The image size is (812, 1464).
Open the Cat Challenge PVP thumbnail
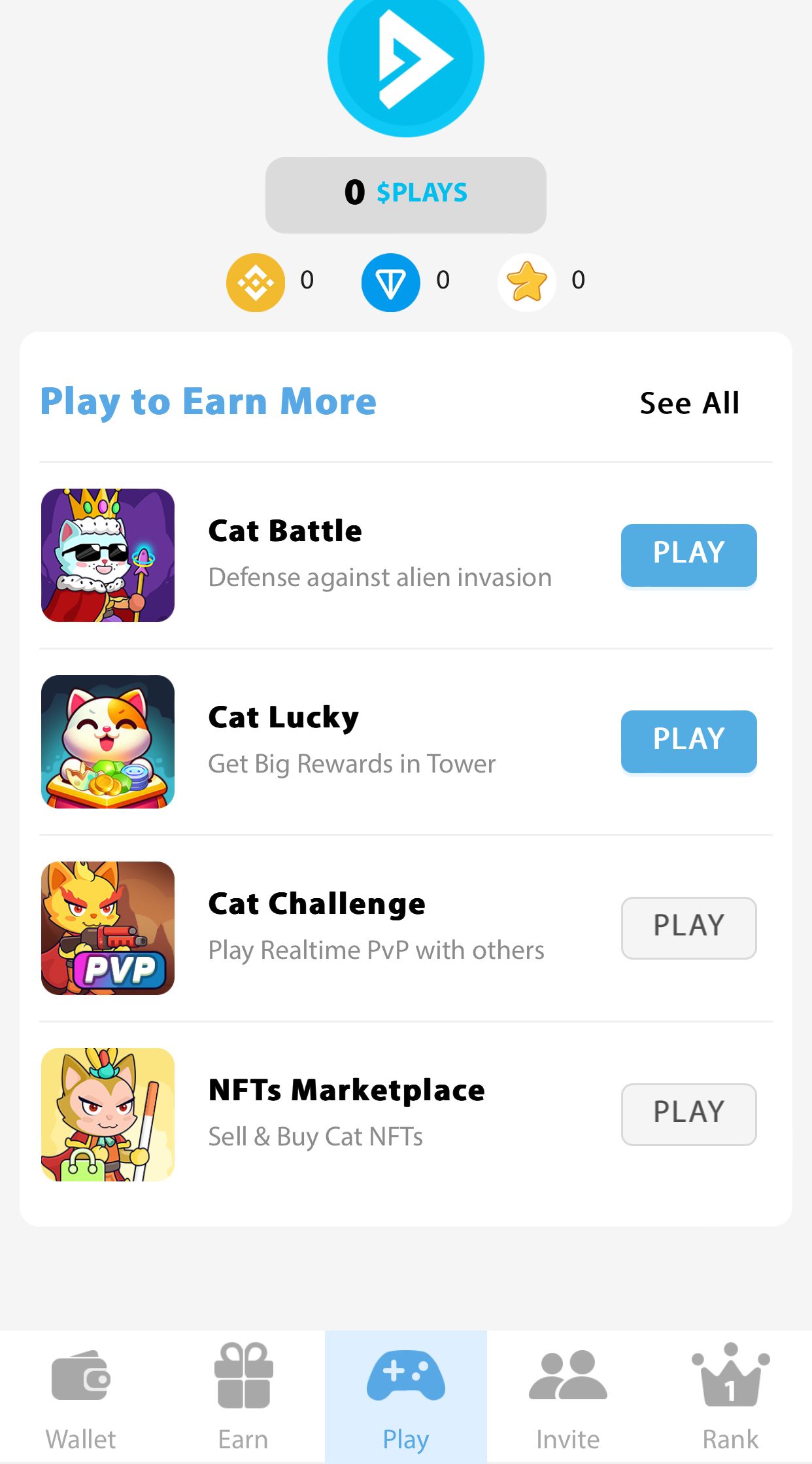pos(108,928)
